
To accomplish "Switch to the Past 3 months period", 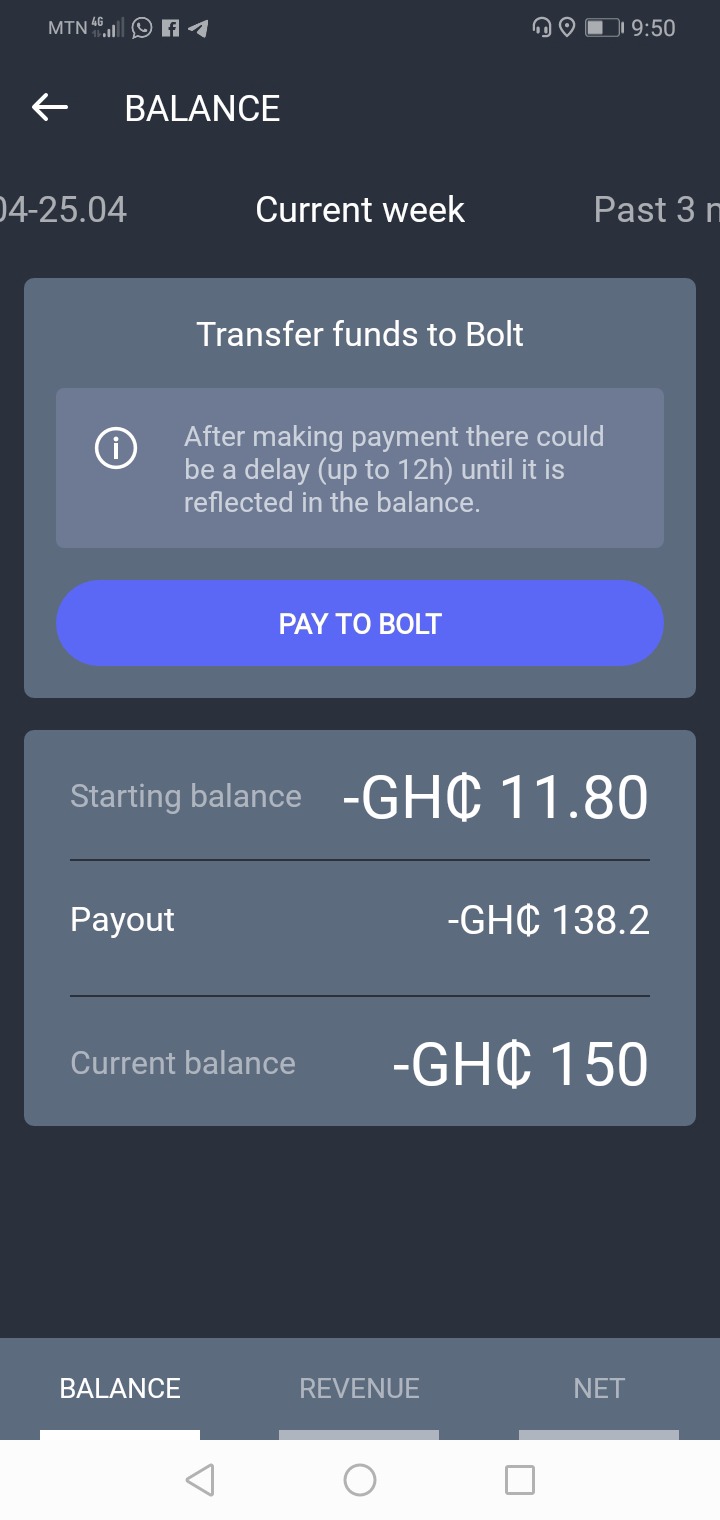I will (657, 210).
